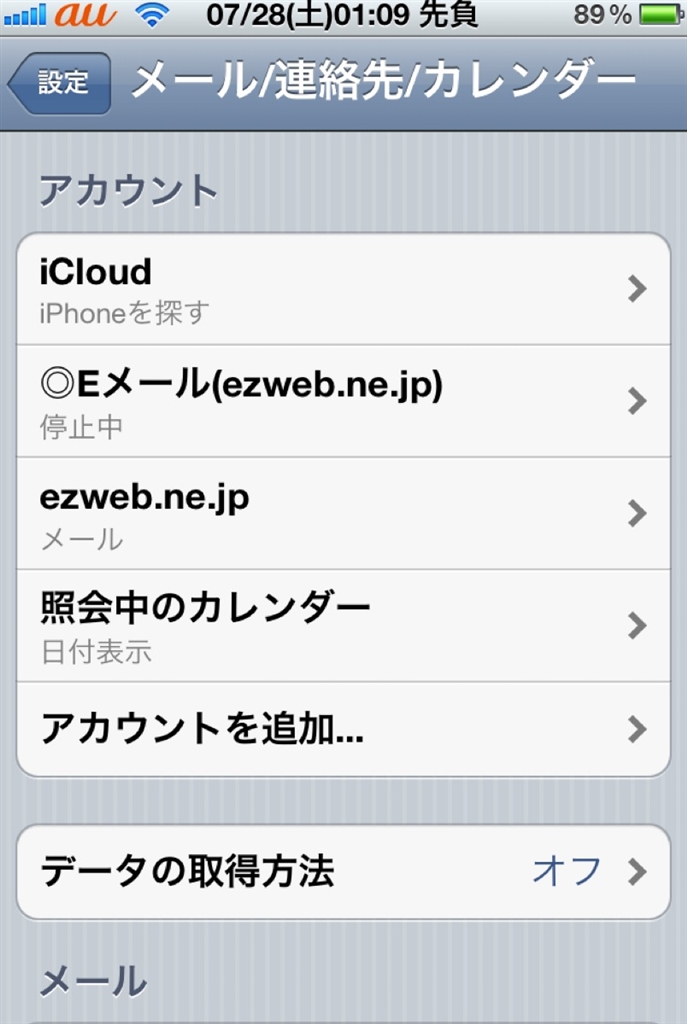Open ◎Eメール(ezweb.ne.jp) account
The width and height of the screenshot is (687, 1024).
343,401
